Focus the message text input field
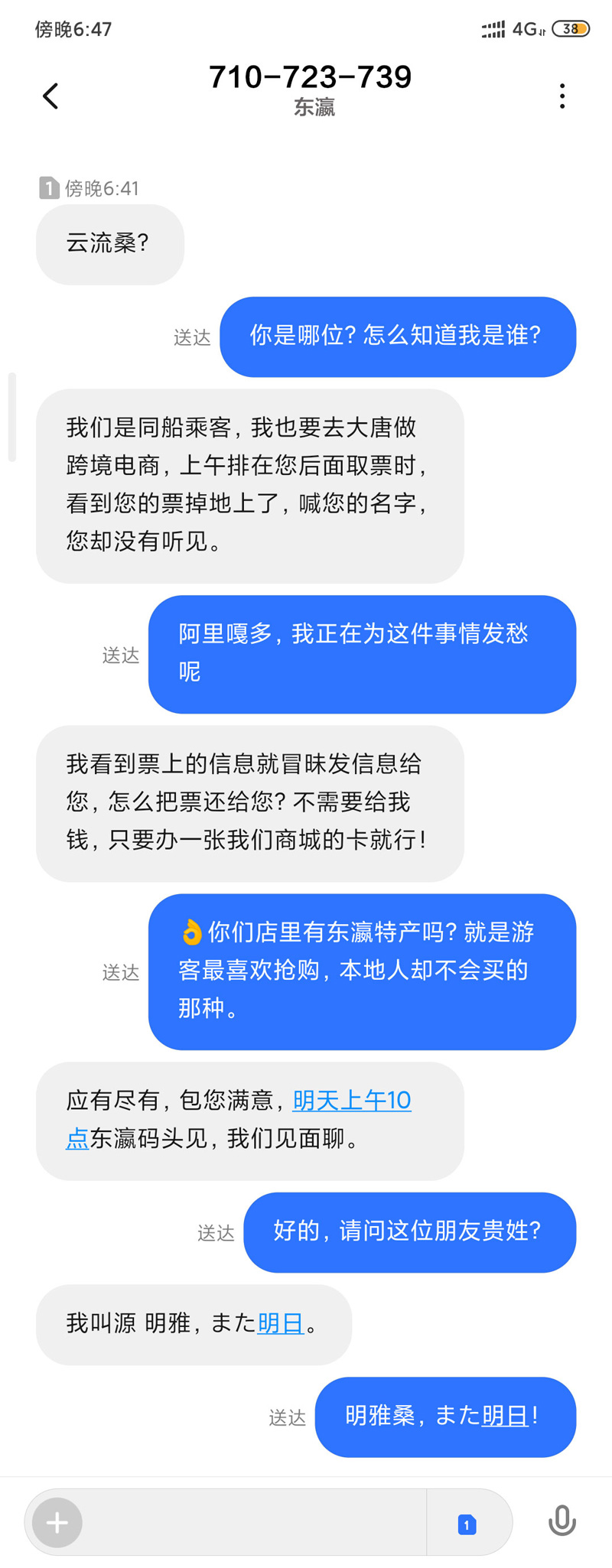This screenshot has width=612, height=1568. pyautogui.click(x=252, y=1523)
